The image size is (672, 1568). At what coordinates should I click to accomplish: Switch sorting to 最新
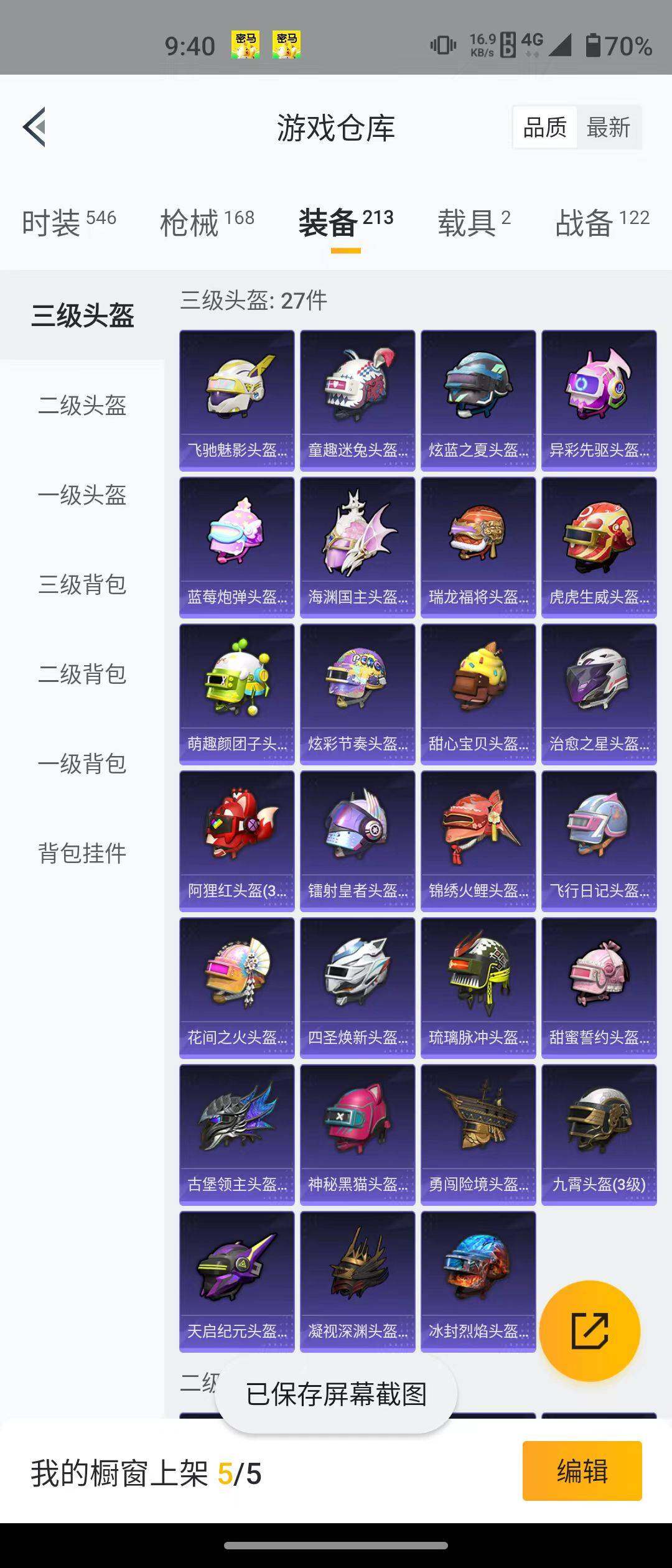[609, 128]
